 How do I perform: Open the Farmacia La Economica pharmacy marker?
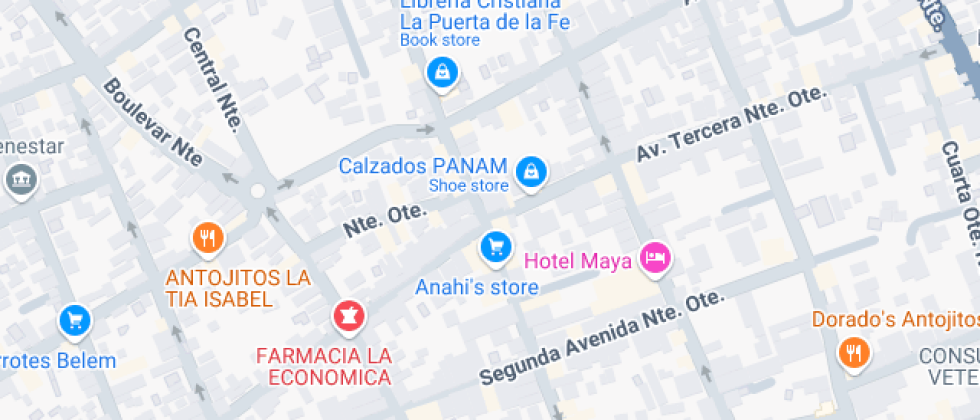[x=350, y=317]
